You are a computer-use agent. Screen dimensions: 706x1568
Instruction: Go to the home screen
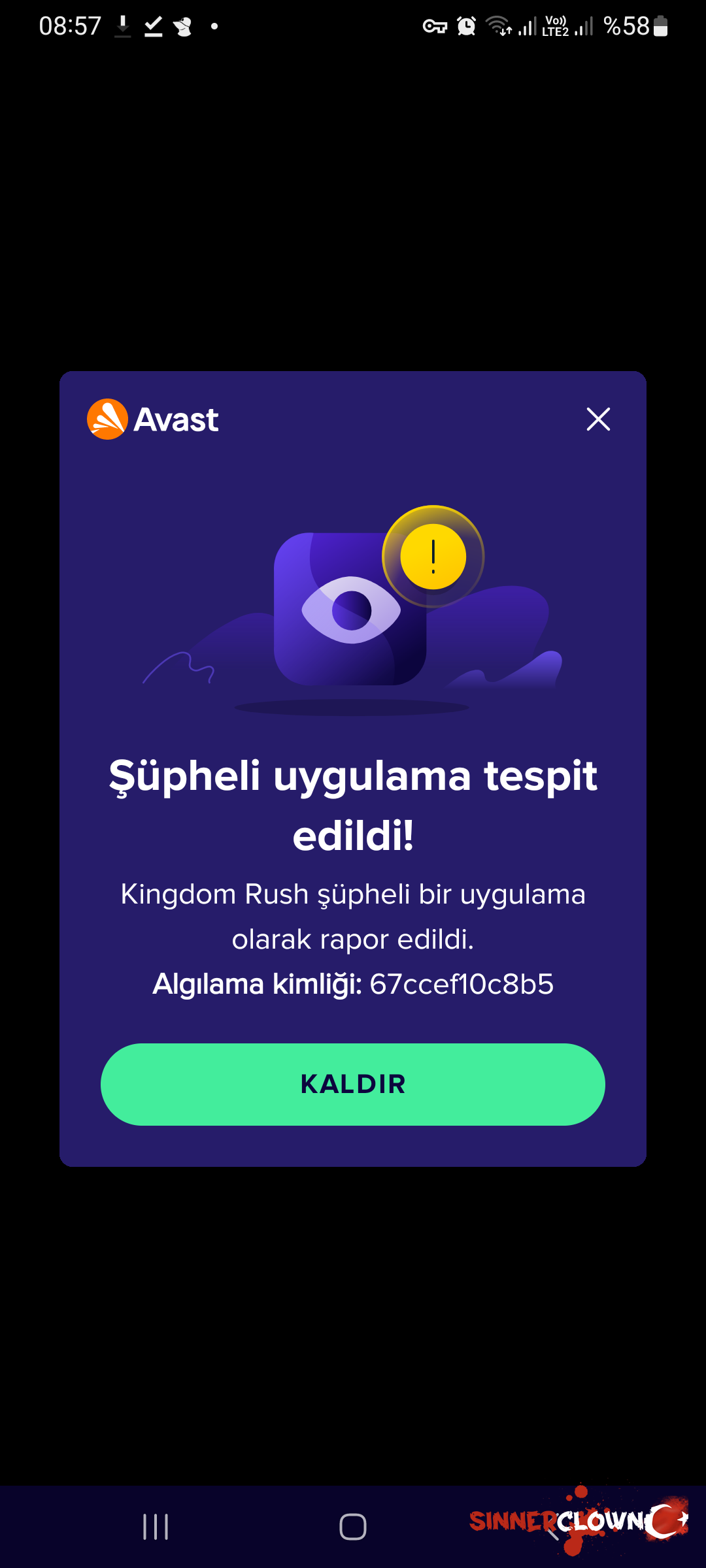coord(353,1527)
